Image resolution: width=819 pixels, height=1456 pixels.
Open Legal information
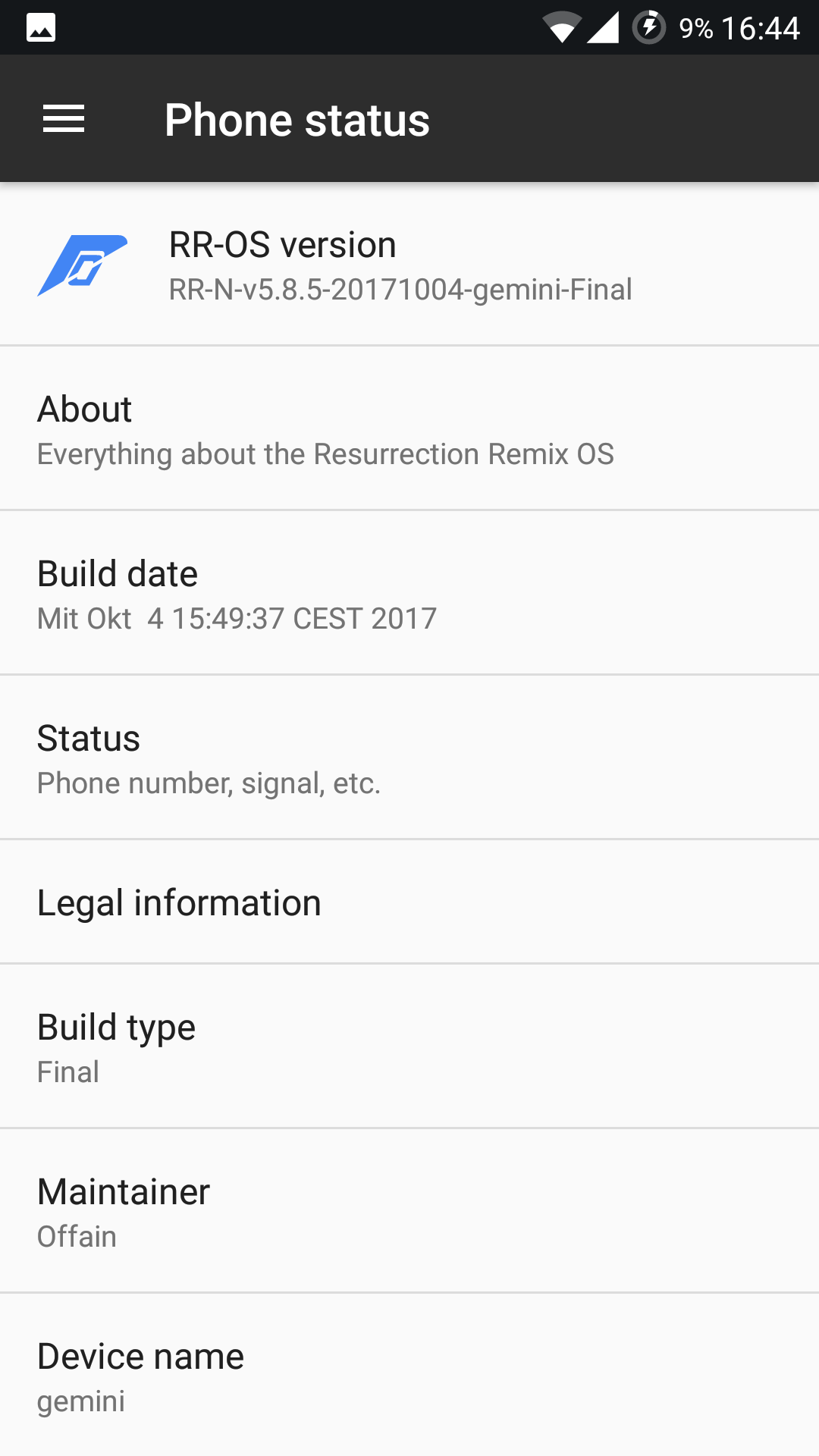(409, 902)
